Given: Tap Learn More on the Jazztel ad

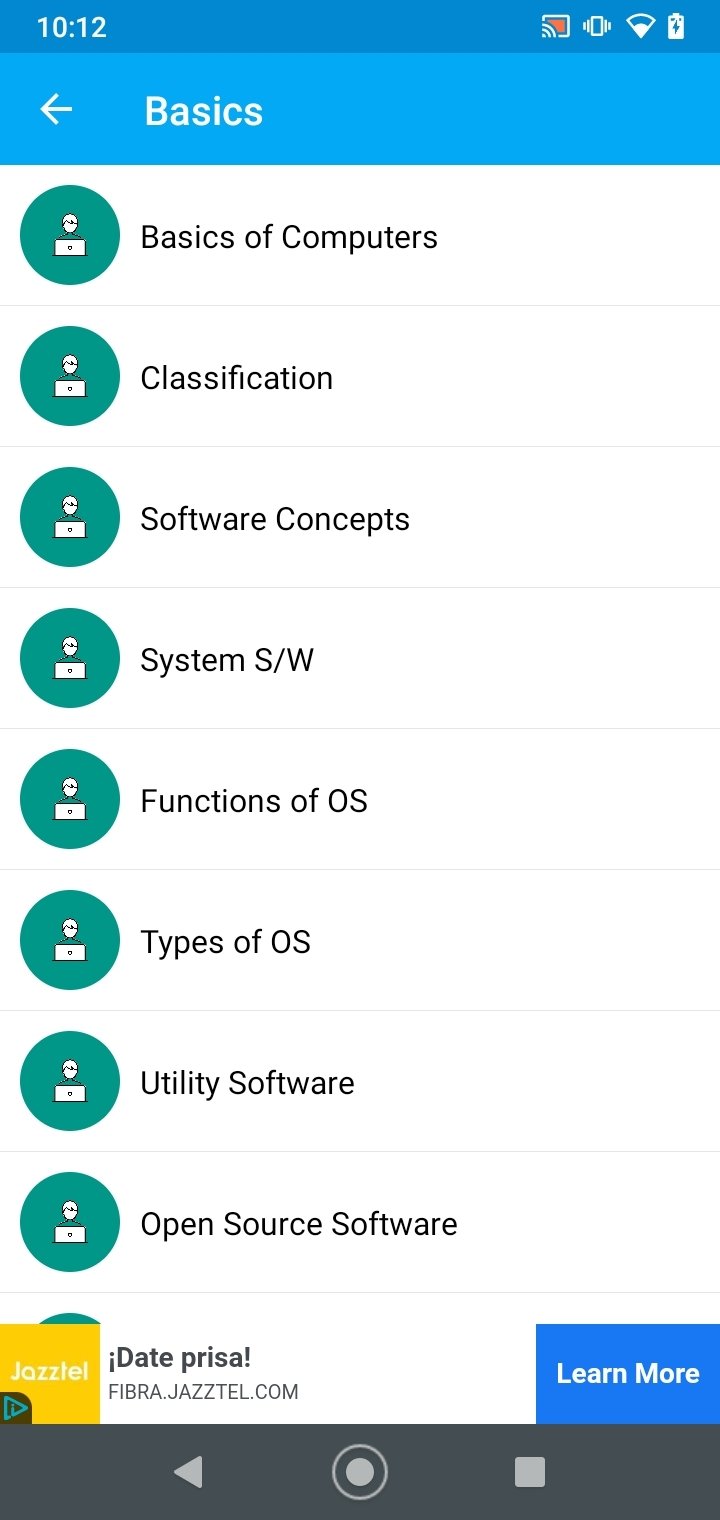Looking at the screenshot, I should [x=627, y=1374].
